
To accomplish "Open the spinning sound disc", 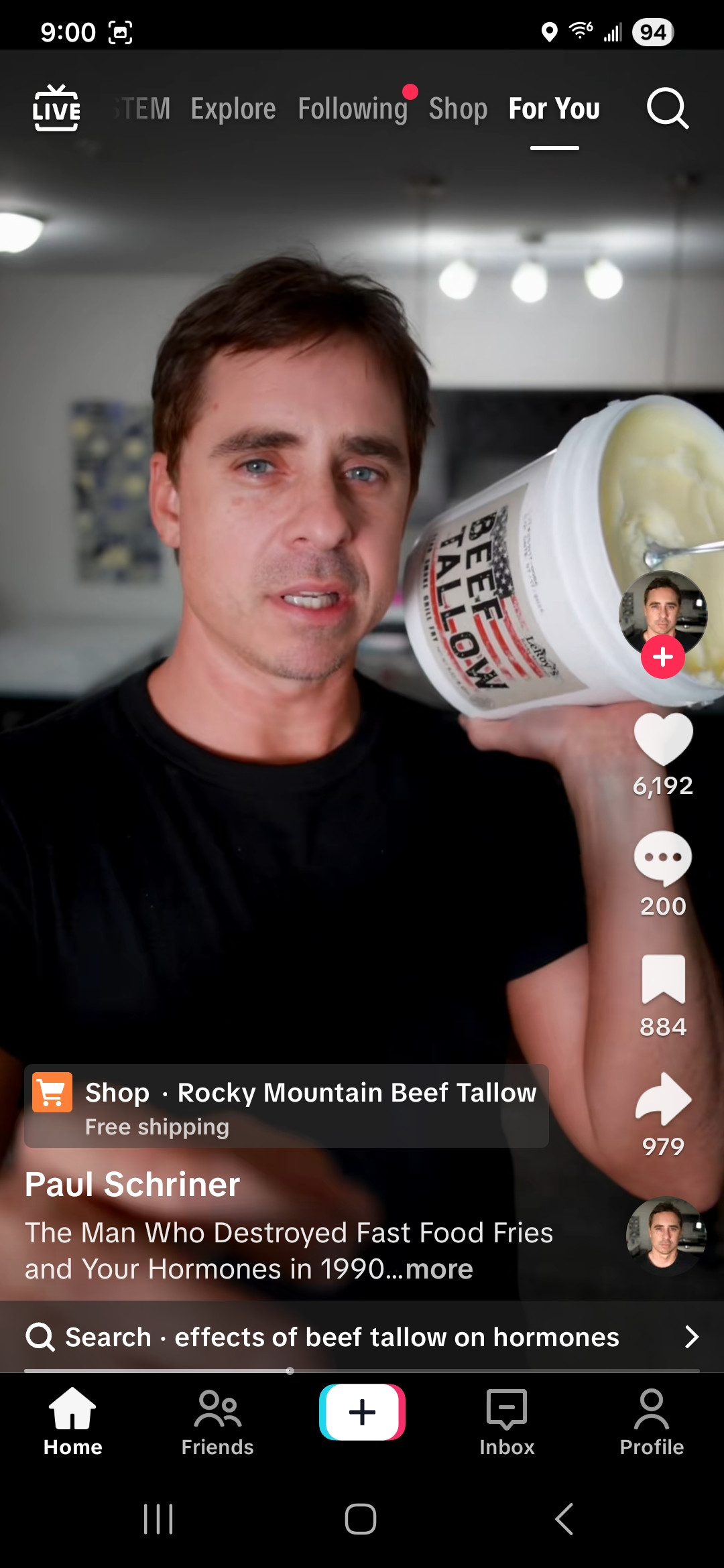I will (666, 1236).
